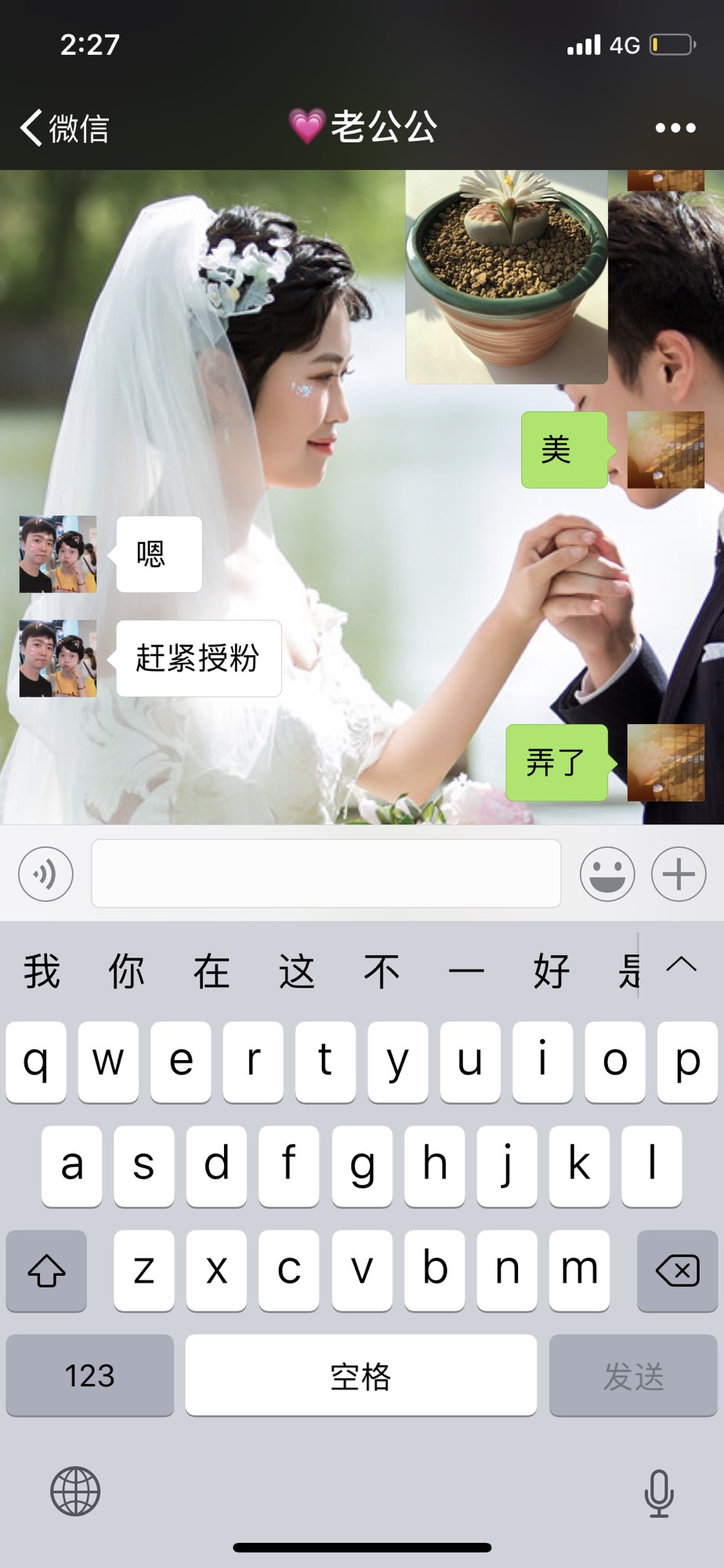Select the suggested word 好
The image size is (724, 1568).
pos(551,972)
